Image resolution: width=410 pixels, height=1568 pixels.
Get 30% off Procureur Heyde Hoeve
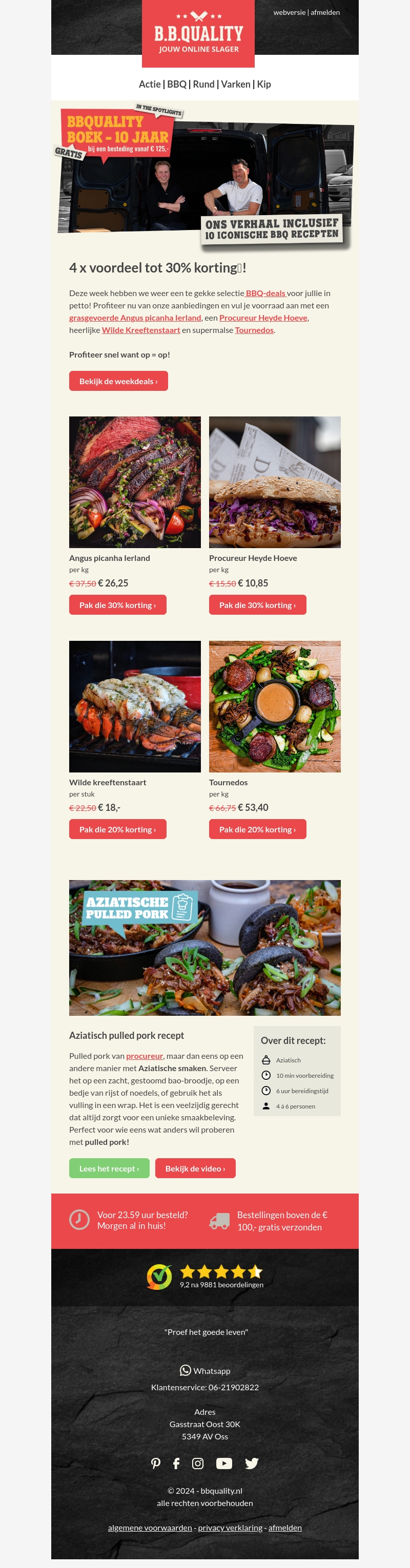(257, 605)
